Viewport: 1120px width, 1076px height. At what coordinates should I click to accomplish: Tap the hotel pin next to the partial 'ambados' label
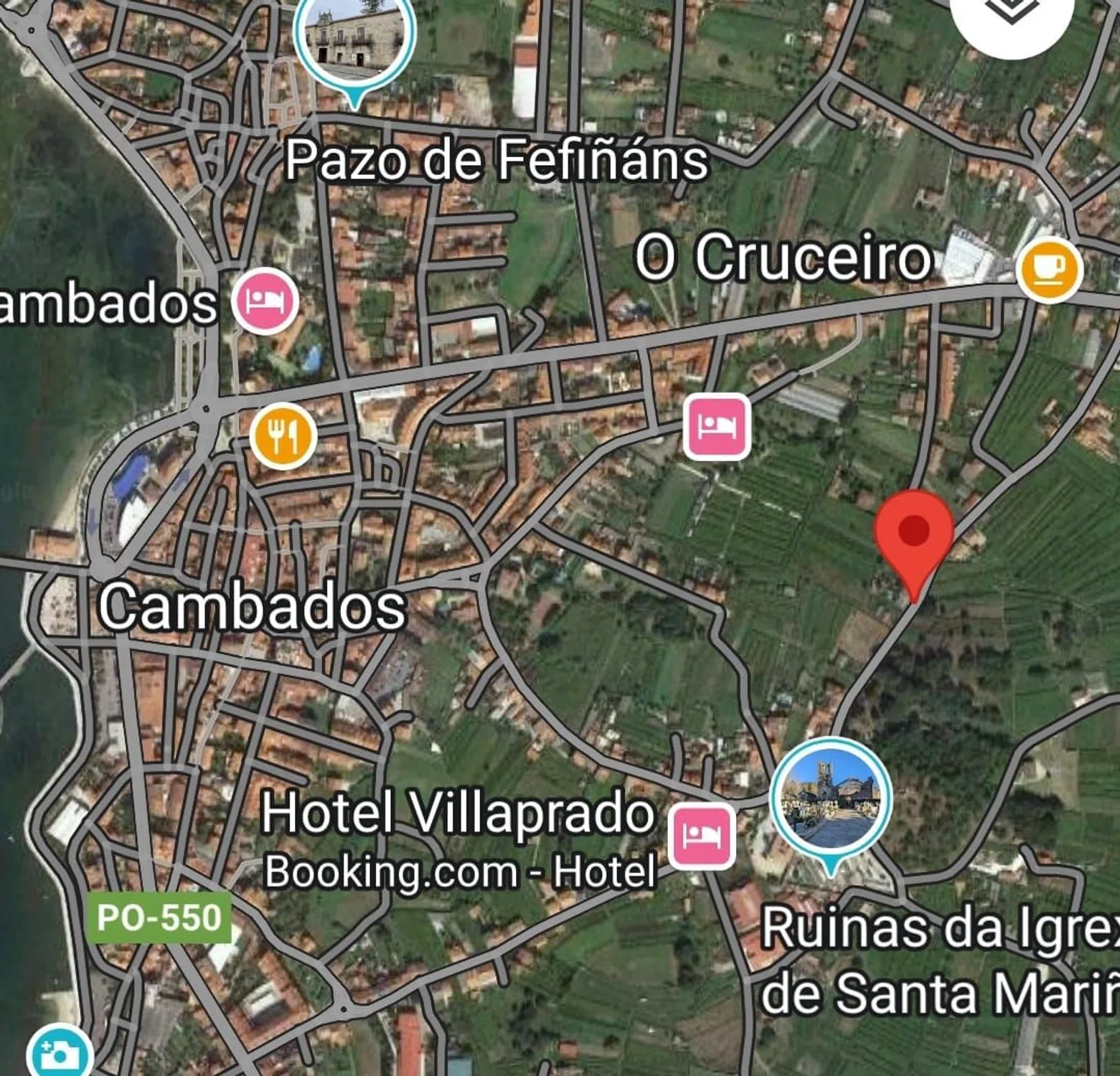coord(265,301)
